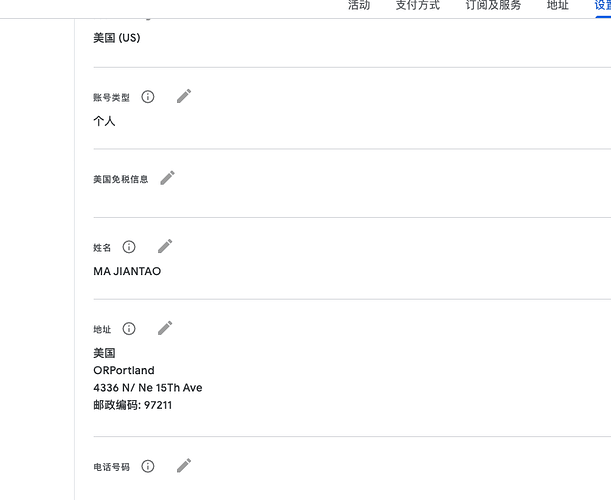Edit the Portland address
Image resolution: width=611 pixels, height=500 pixels.
(165, 328)
